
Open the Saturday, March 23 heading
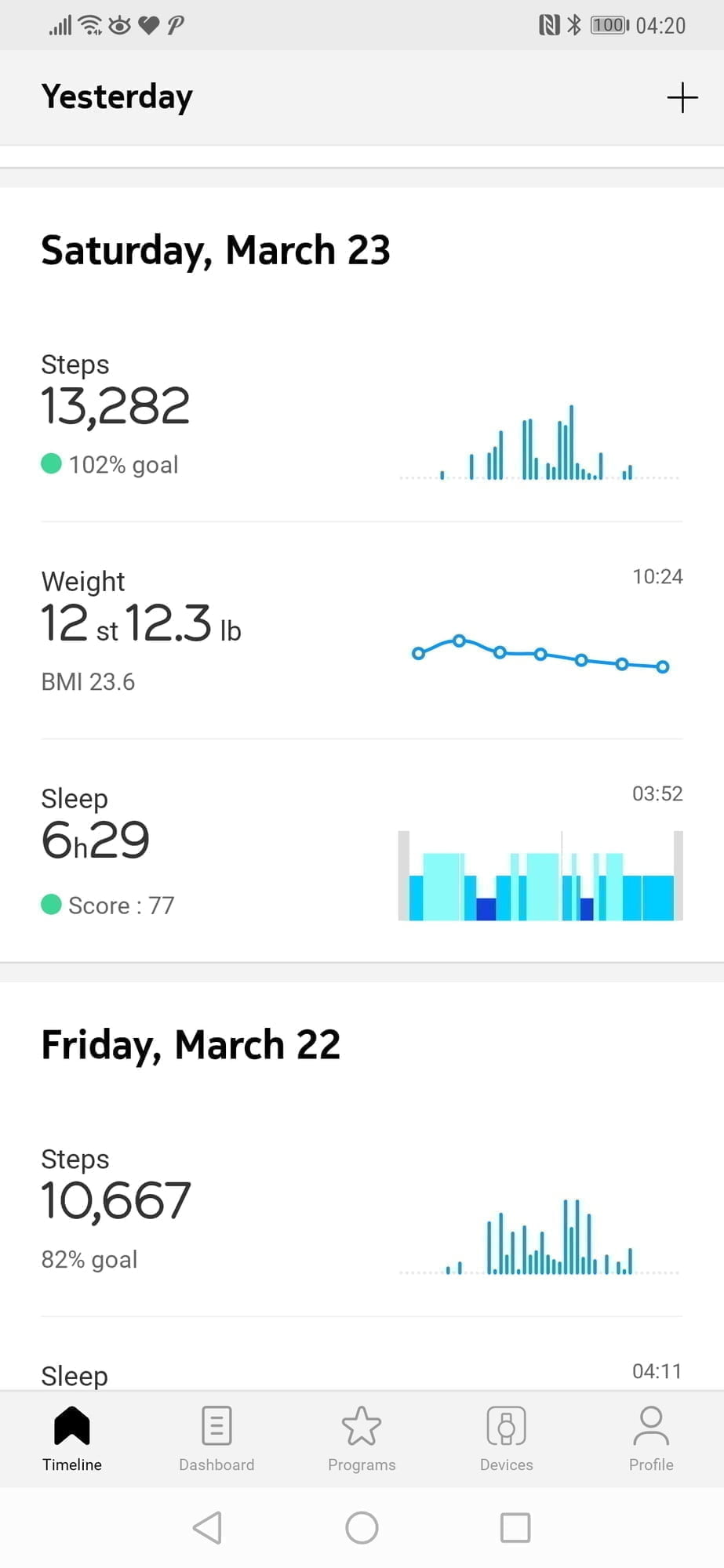[x=216, y=249]
